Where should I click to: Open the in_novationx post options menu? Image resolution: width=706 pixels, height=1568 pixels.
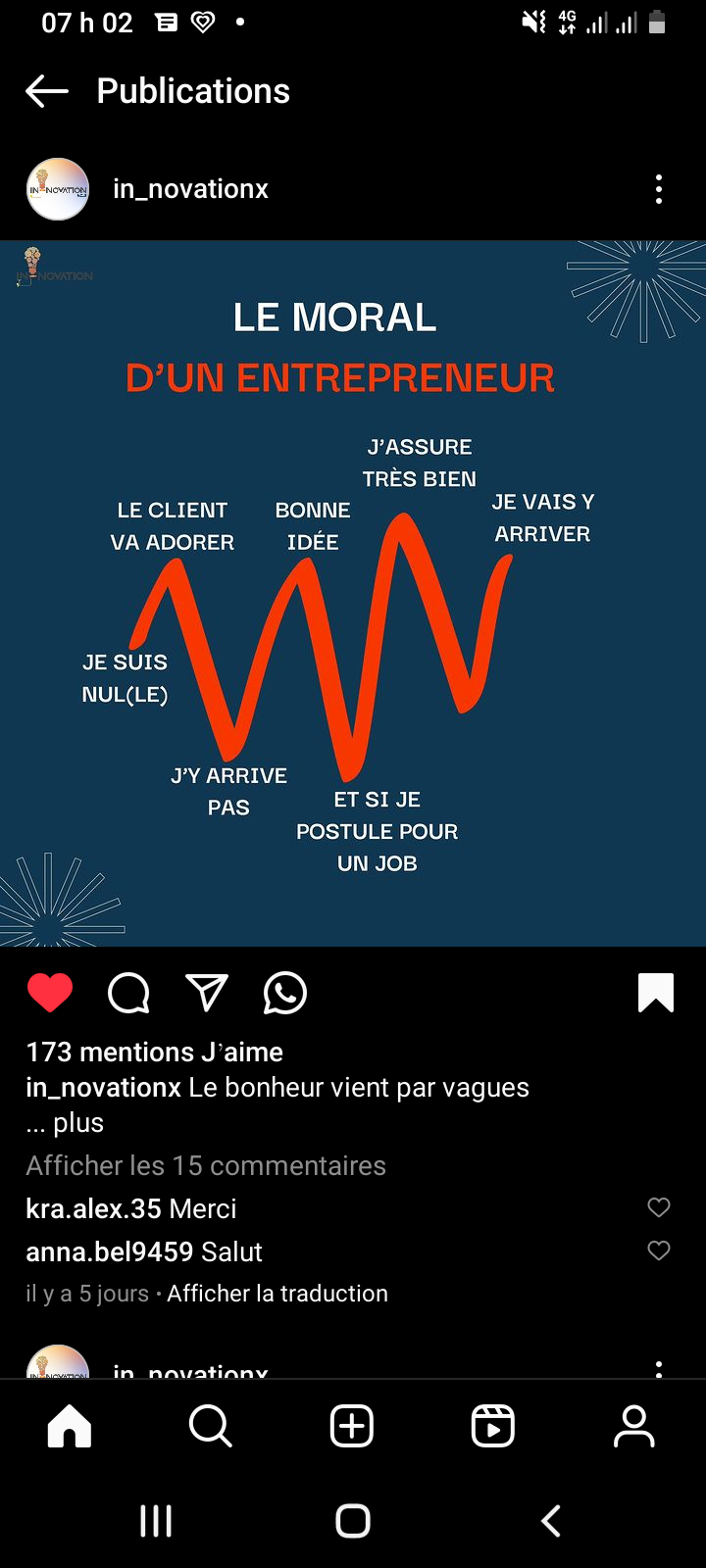tap(659, 189)
